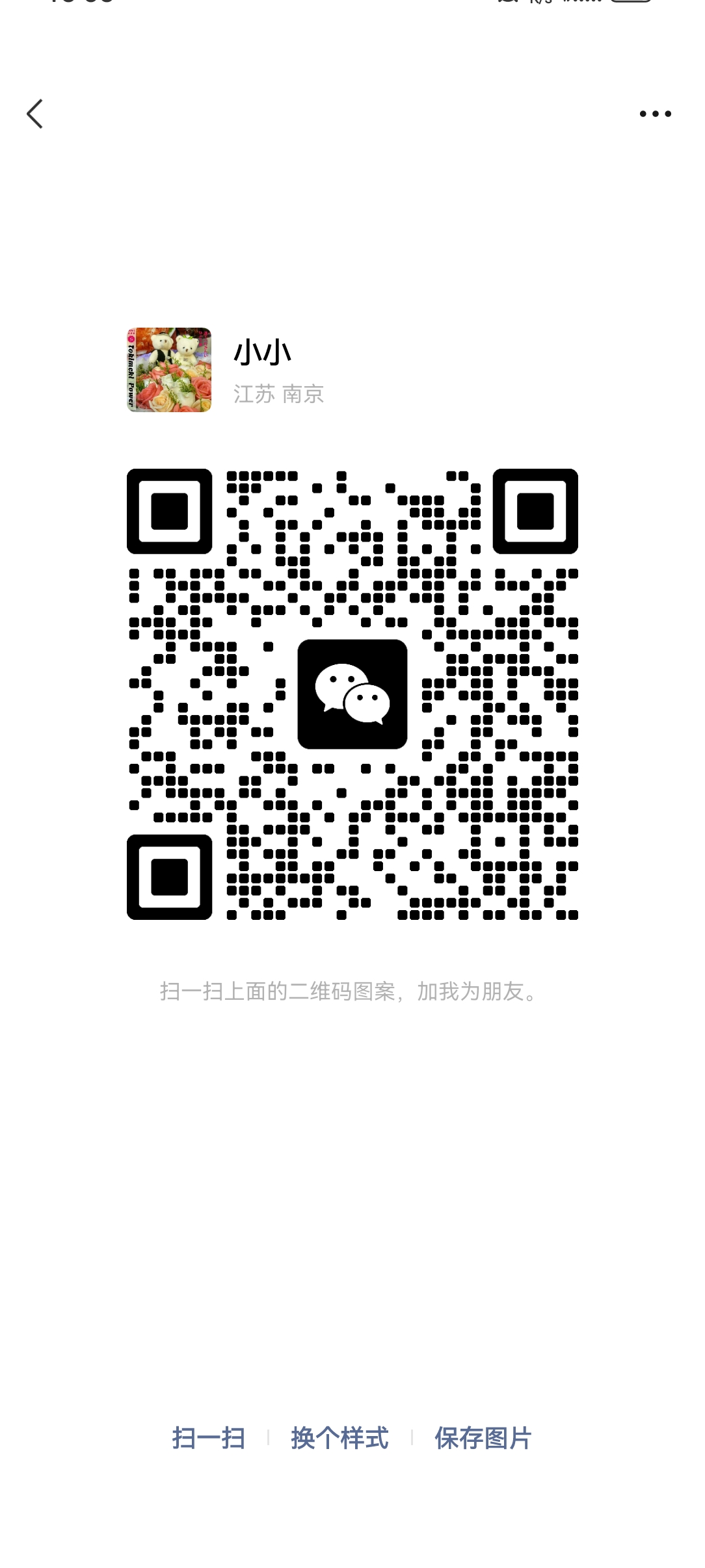Screen dimensions: 705x1568
Task: Tap 保存图片 to save the image
Action: tap(483, 1437)
